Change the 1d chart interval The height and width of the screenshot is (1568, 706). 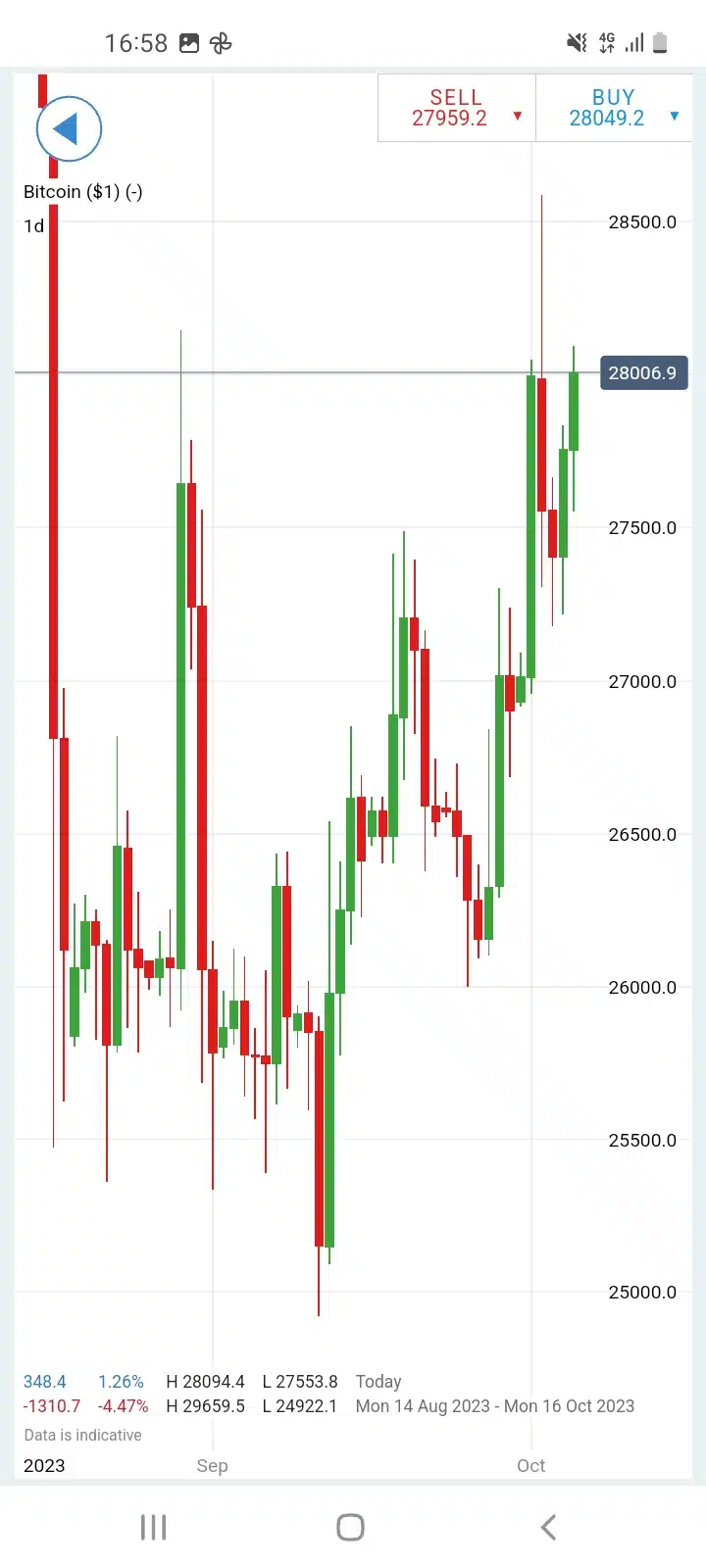click(x=34, y=226)
